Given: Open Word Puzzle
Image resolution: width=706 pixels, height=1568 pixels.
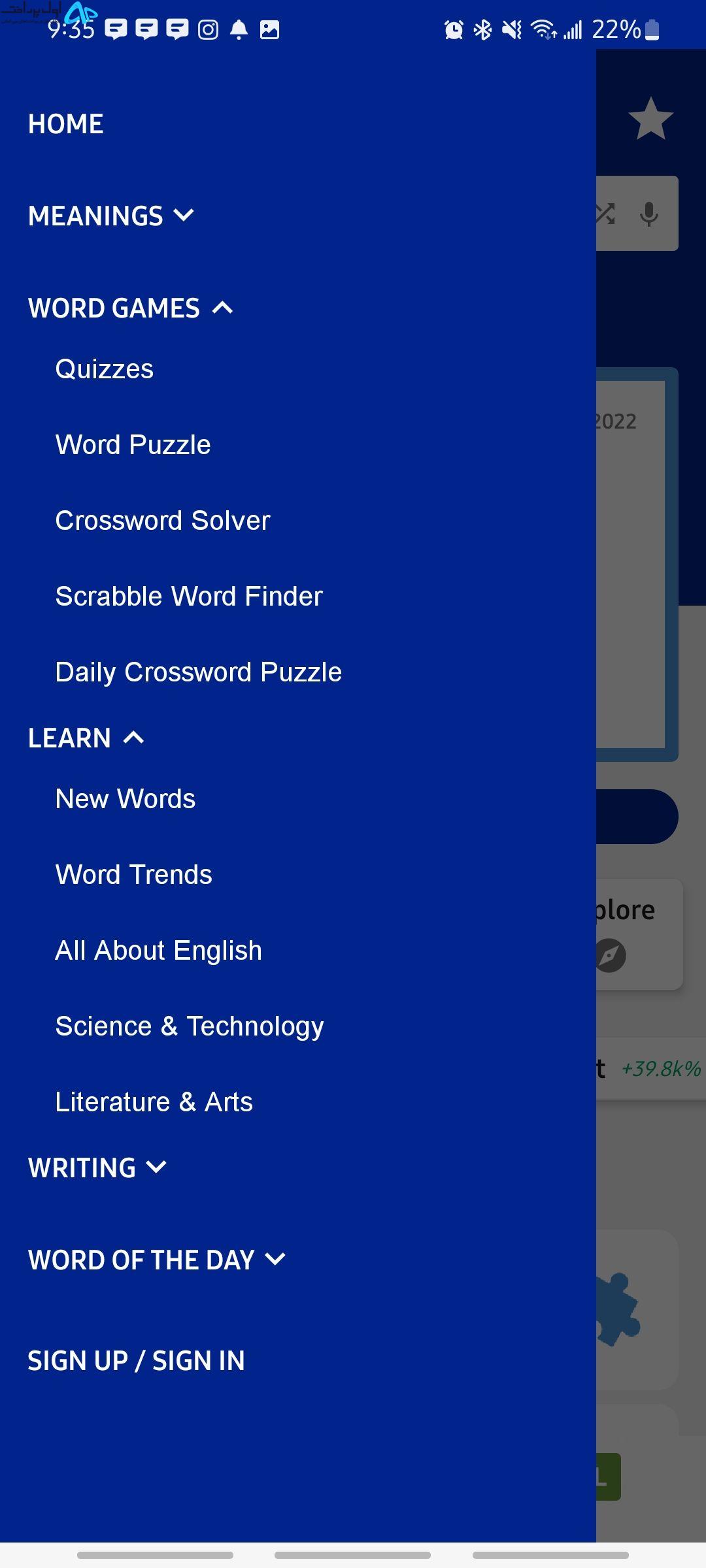Looking at the screenshot, I should pyautogui.click(x=133, y=445).
